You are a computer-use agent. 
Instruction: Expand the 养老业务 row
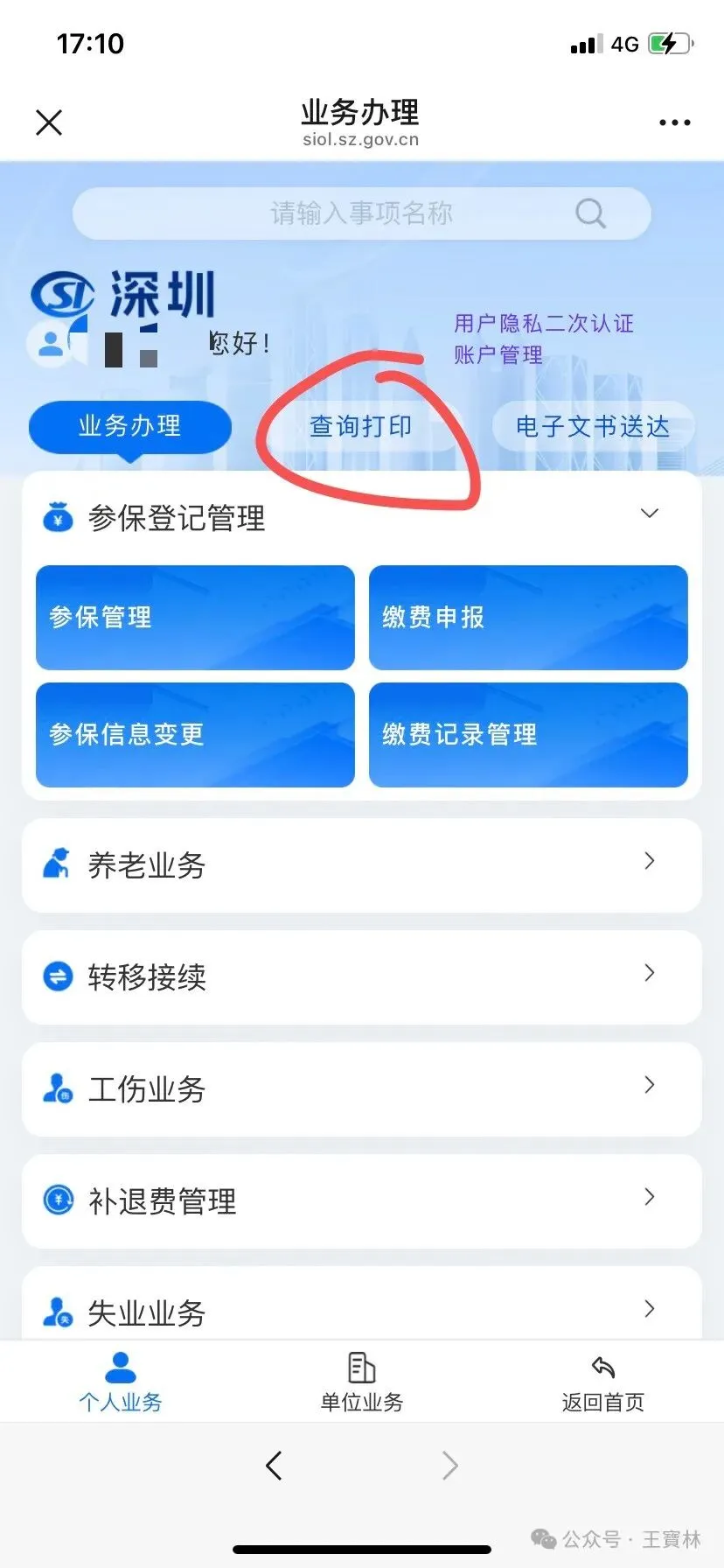tap(362, 865)
